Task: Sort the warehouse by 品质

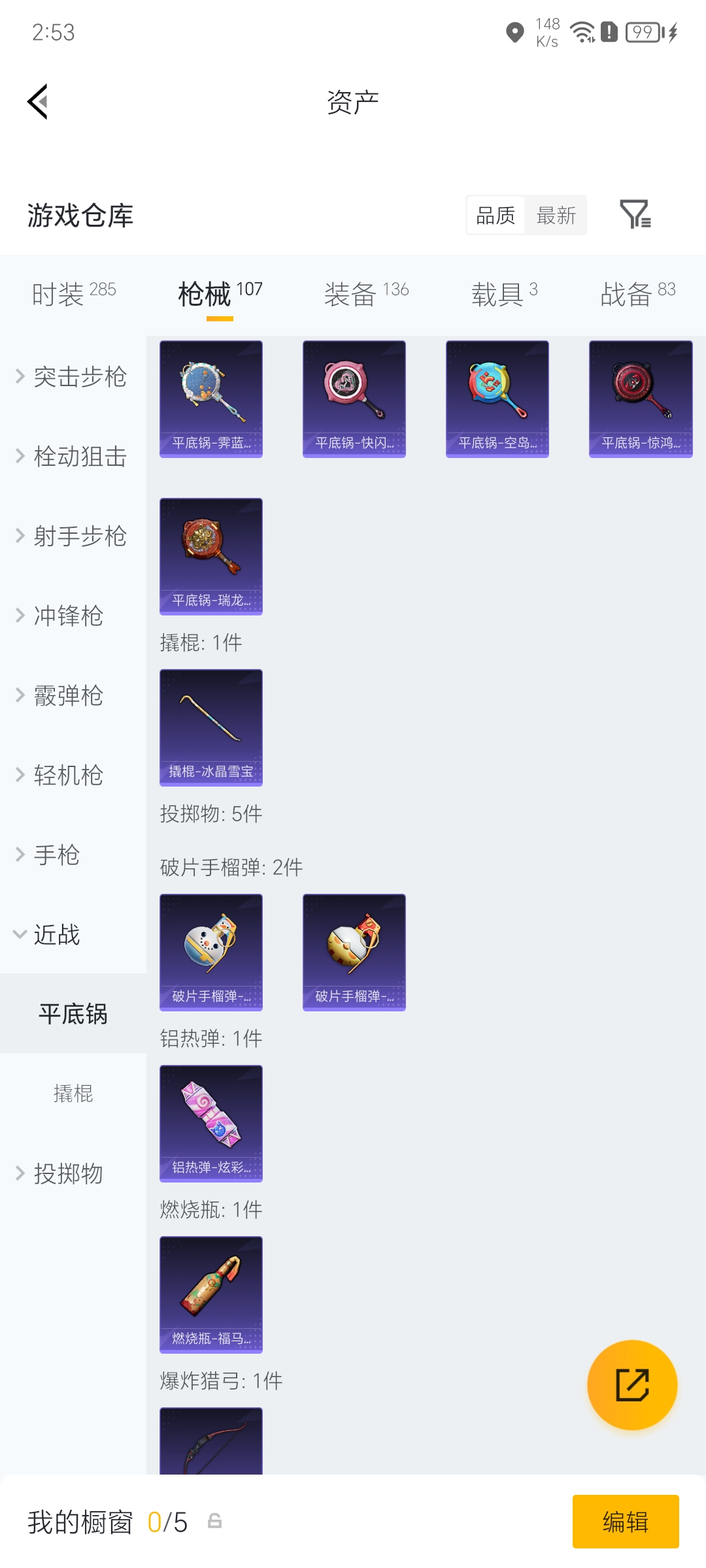Action: coord(496,215)
